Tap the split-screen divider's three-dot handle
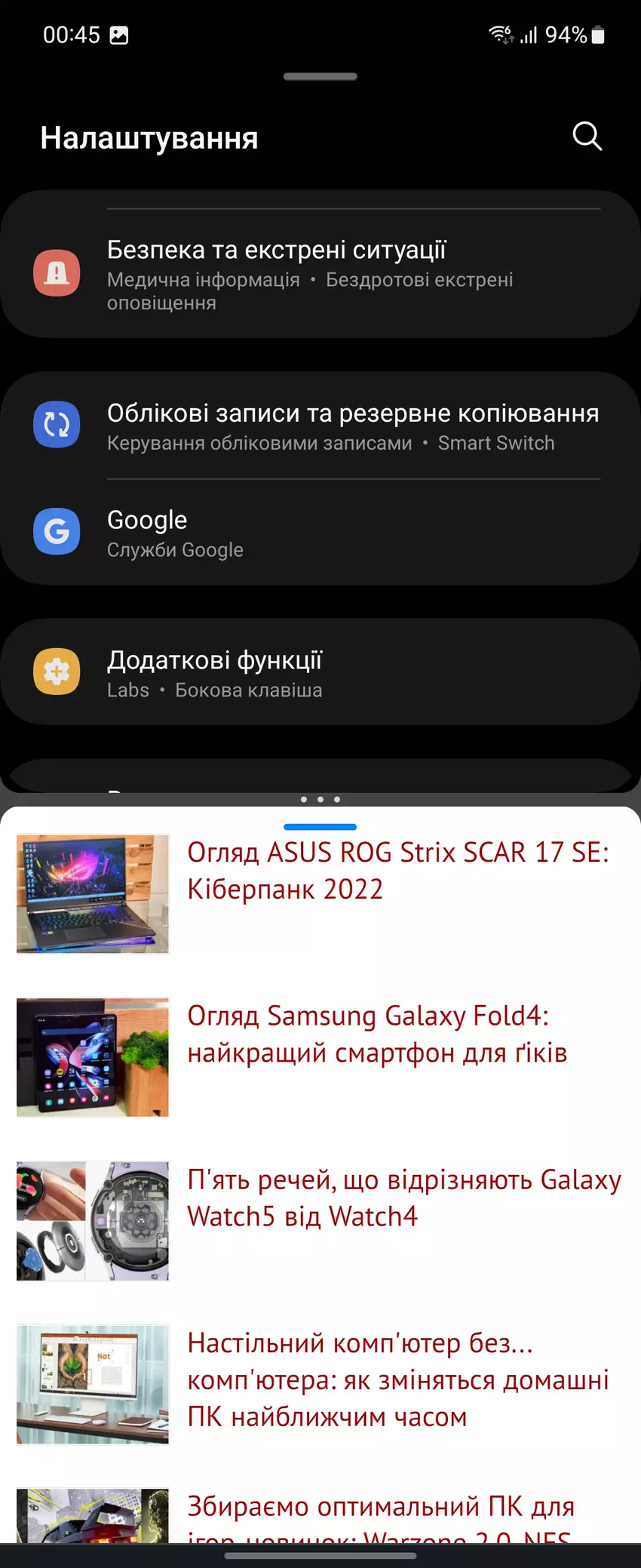Viewport: 641px width, 1568px height. point(320,799)
